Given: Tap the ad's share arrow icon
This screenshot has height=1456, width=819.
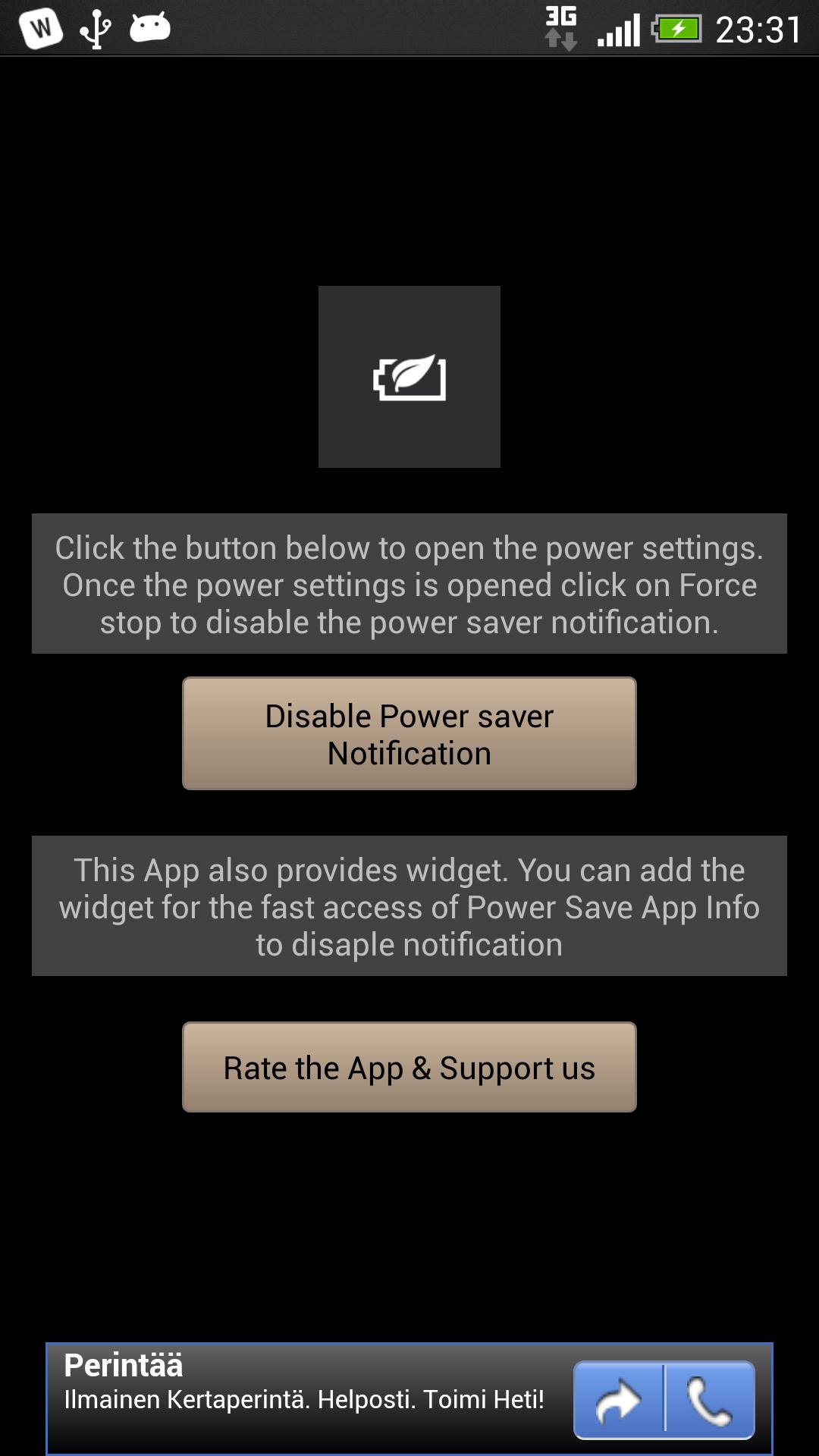Looking at the screenshot, I should pyautogui.click(x=618, y=1401).
